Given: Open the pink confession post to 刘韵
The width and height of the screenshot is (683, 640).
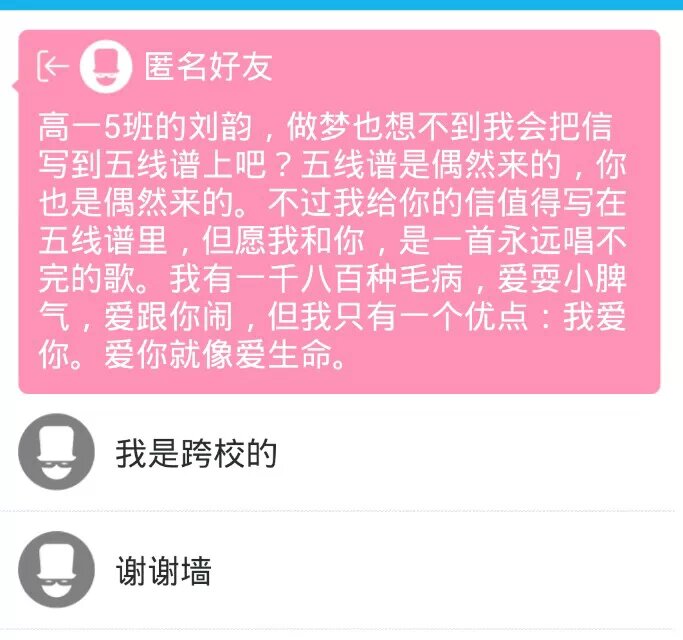Looking at the screenshot, I should pyautogui.click(x=338, y=240).
